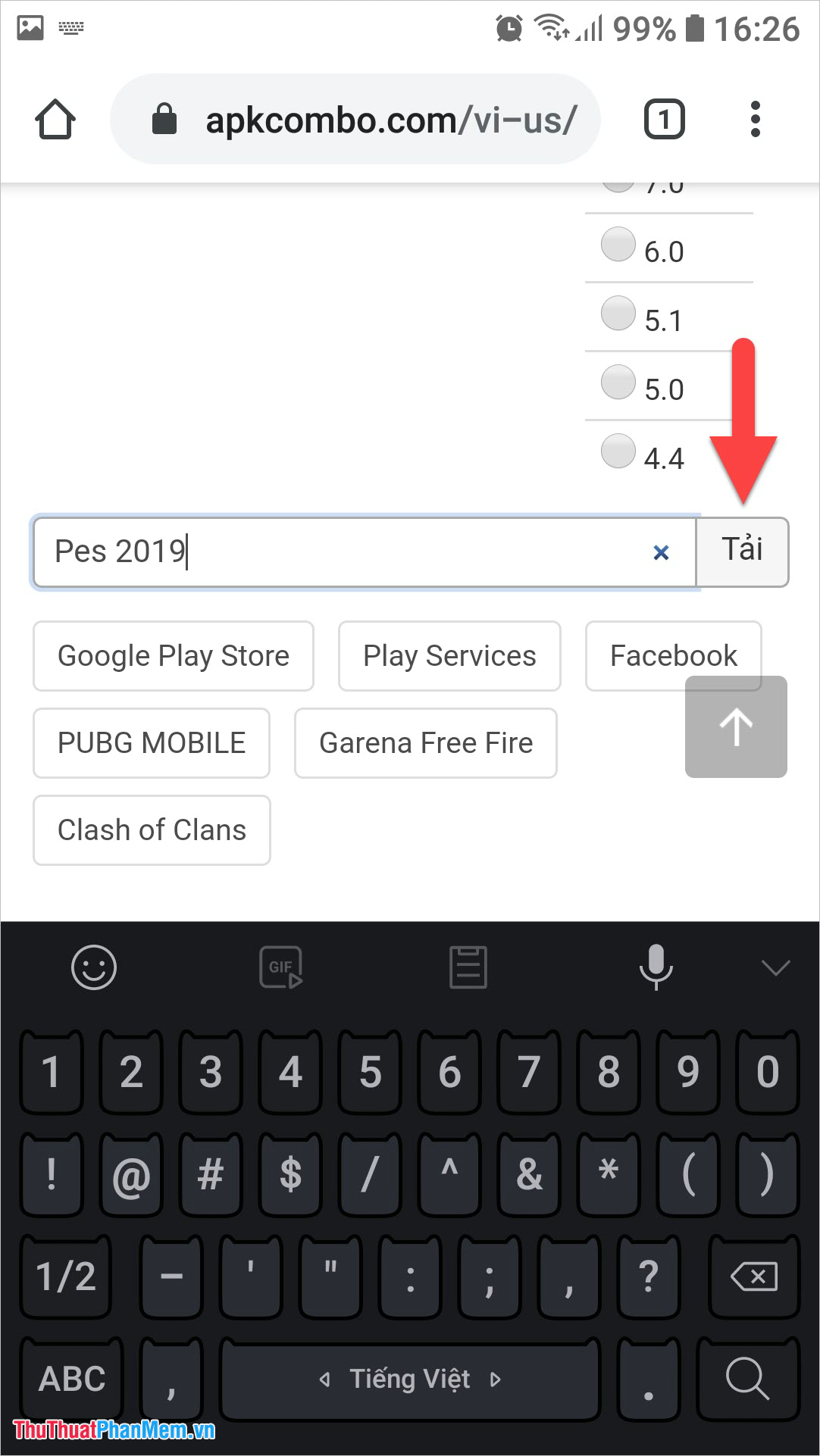Tap the microphone for voice input
The width and height of the screenshot is (820, 1456).
coord(656,967)
